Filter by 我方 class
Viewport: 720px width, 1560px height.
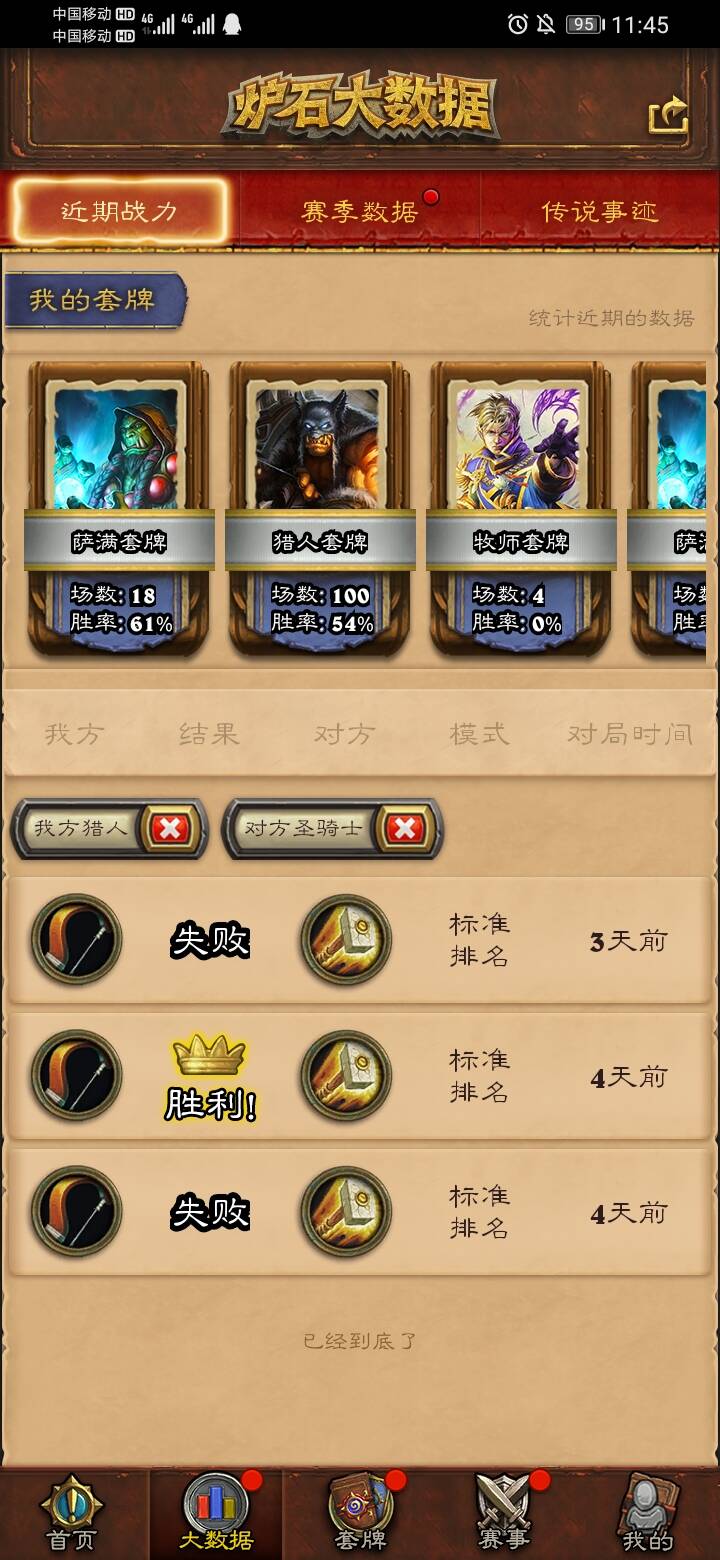74,734
